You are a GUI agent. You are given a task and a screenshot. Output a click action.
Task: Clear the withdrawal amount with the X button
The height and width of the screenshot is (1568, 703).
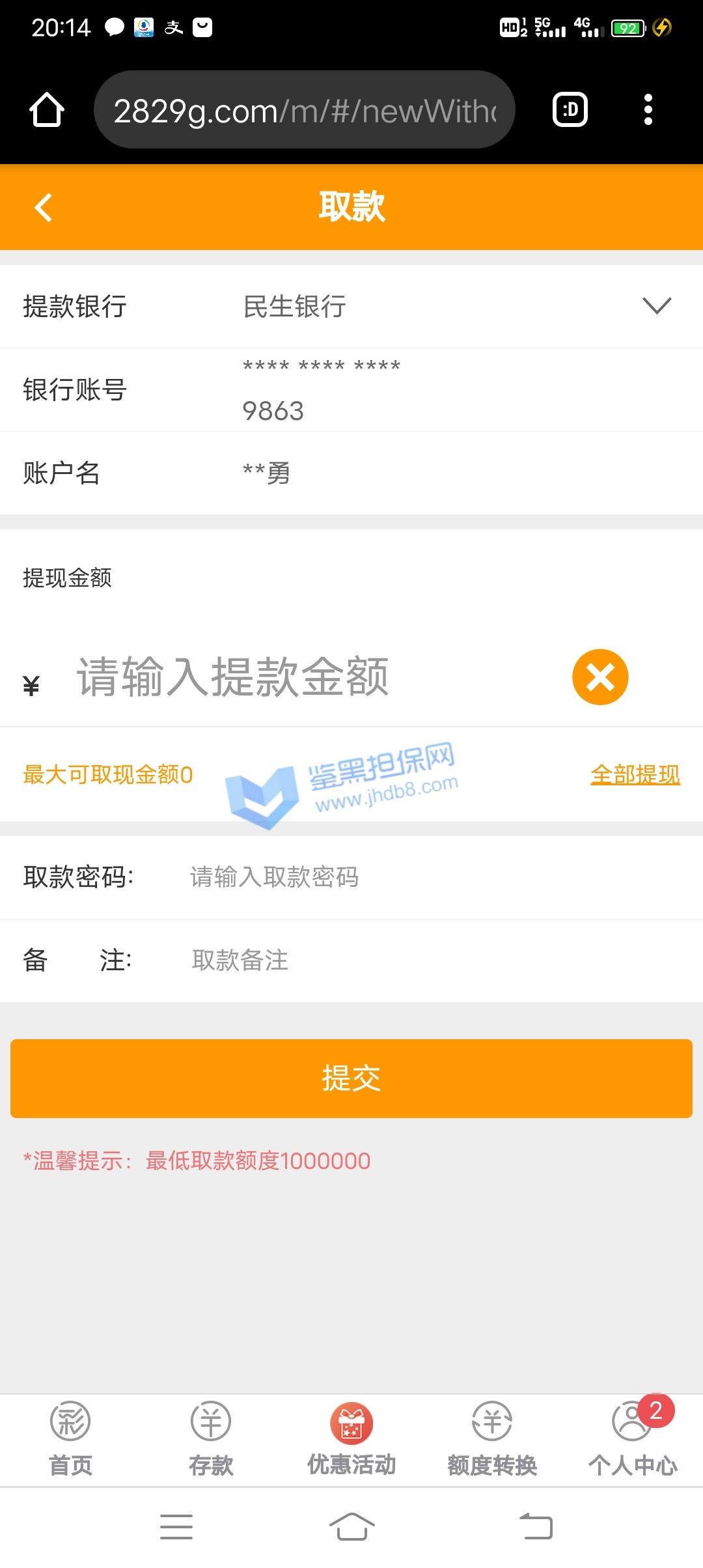(x=600, y=677)
